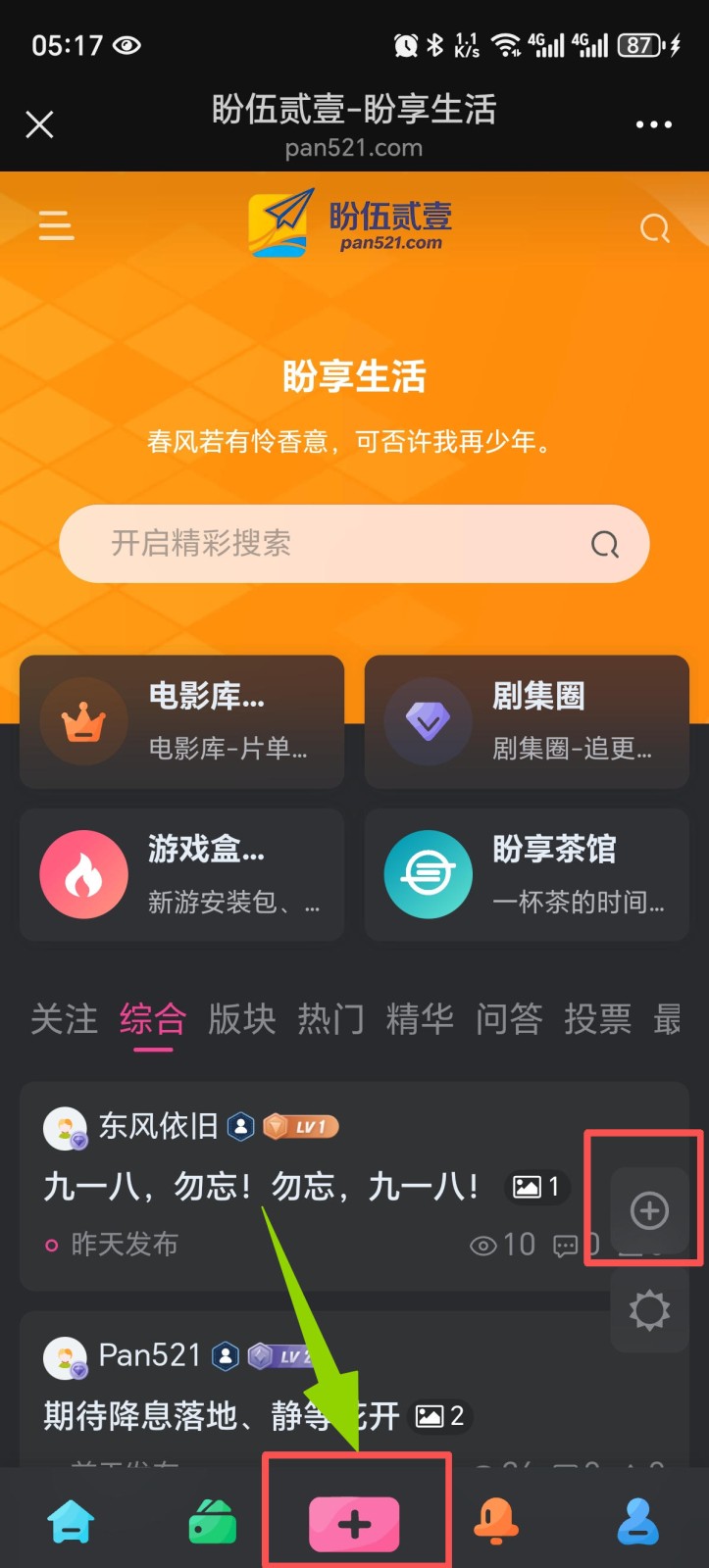709x1568 pixels.
Task: Switch to the 版块 tab
Action: (241, 1019)
